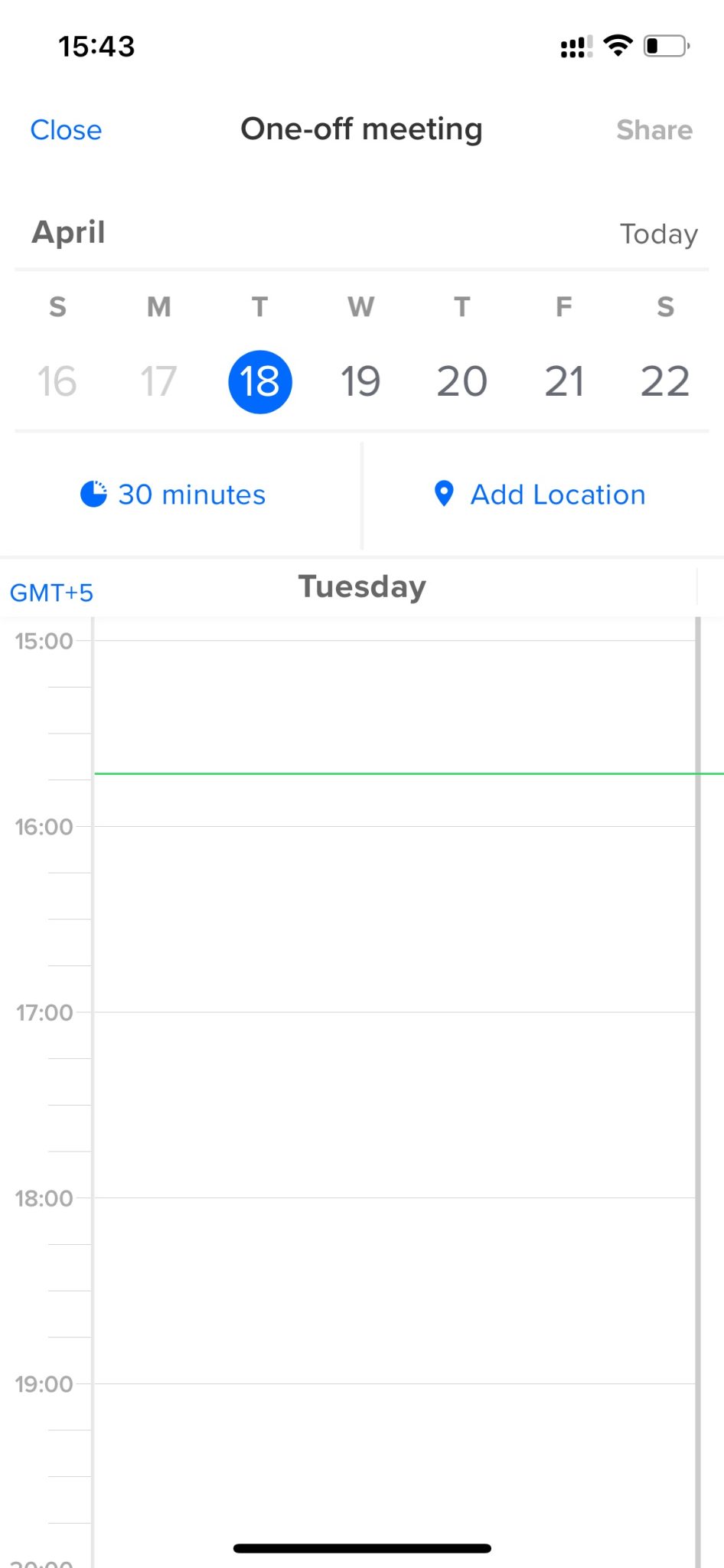Select date 22 on the calendar
The height and width of the screenshot is (1568, 724).
(x=664, y=381)
